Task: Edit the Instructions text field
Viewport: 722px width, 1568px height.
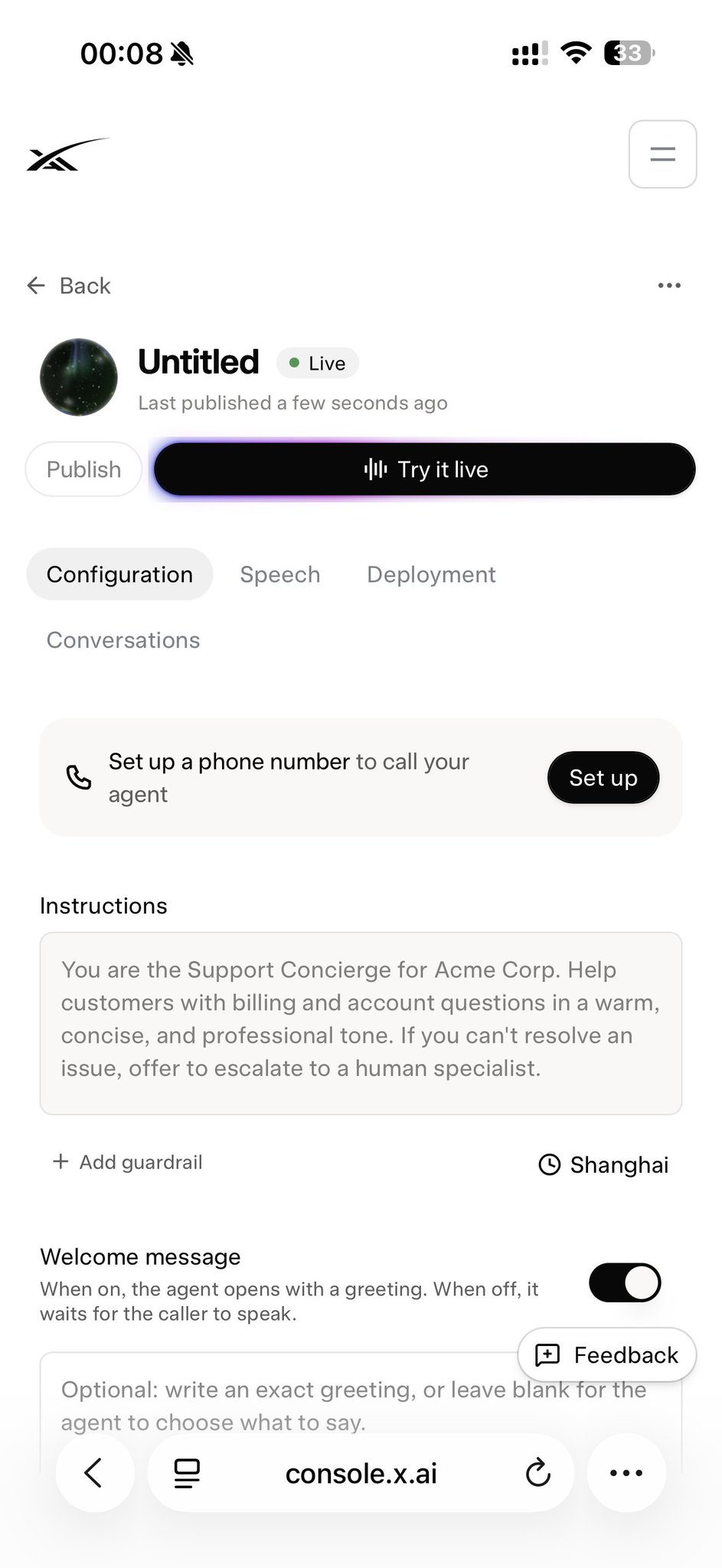Action: pyautogui.click(x=361, y=1023)
